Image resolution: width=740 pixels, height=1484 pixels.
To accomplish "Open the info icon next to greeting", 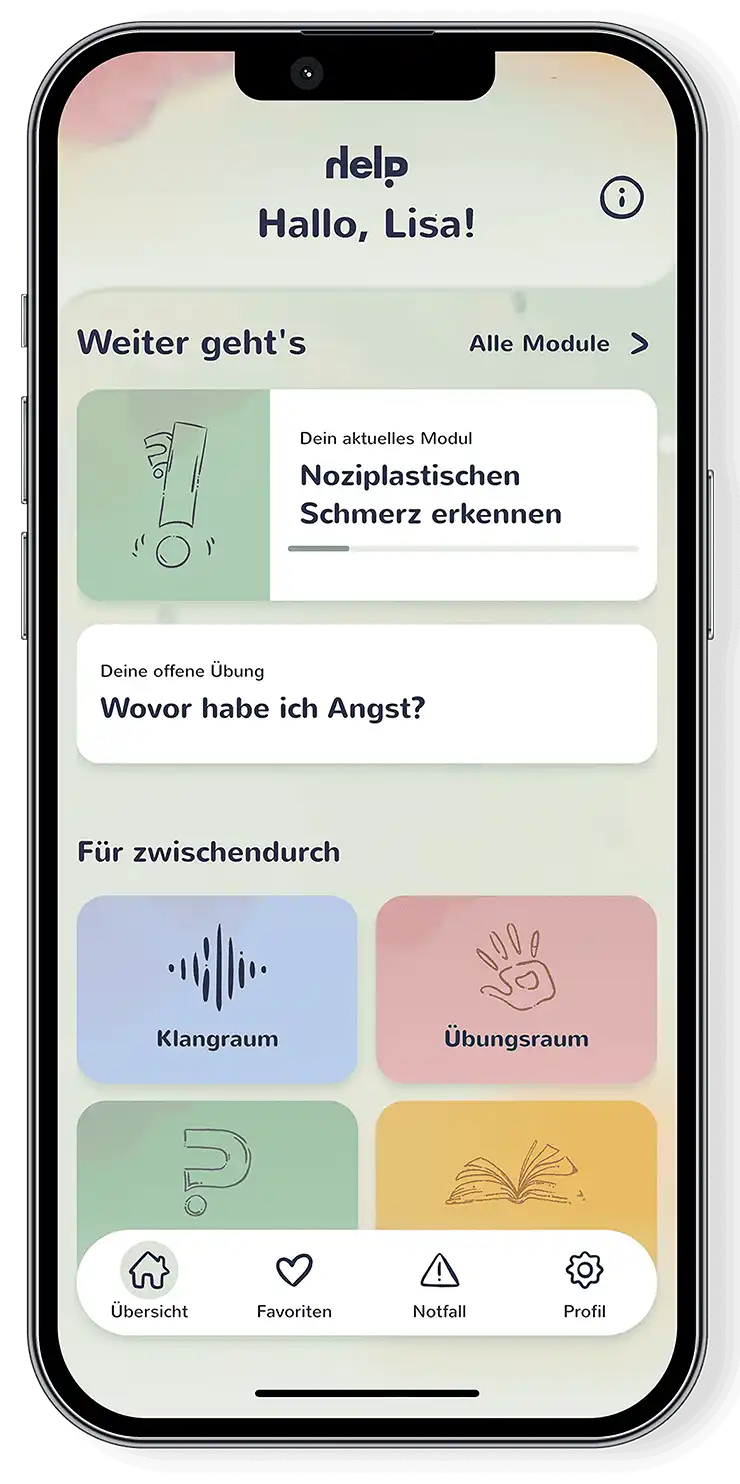I will click(x=621, y=199).
